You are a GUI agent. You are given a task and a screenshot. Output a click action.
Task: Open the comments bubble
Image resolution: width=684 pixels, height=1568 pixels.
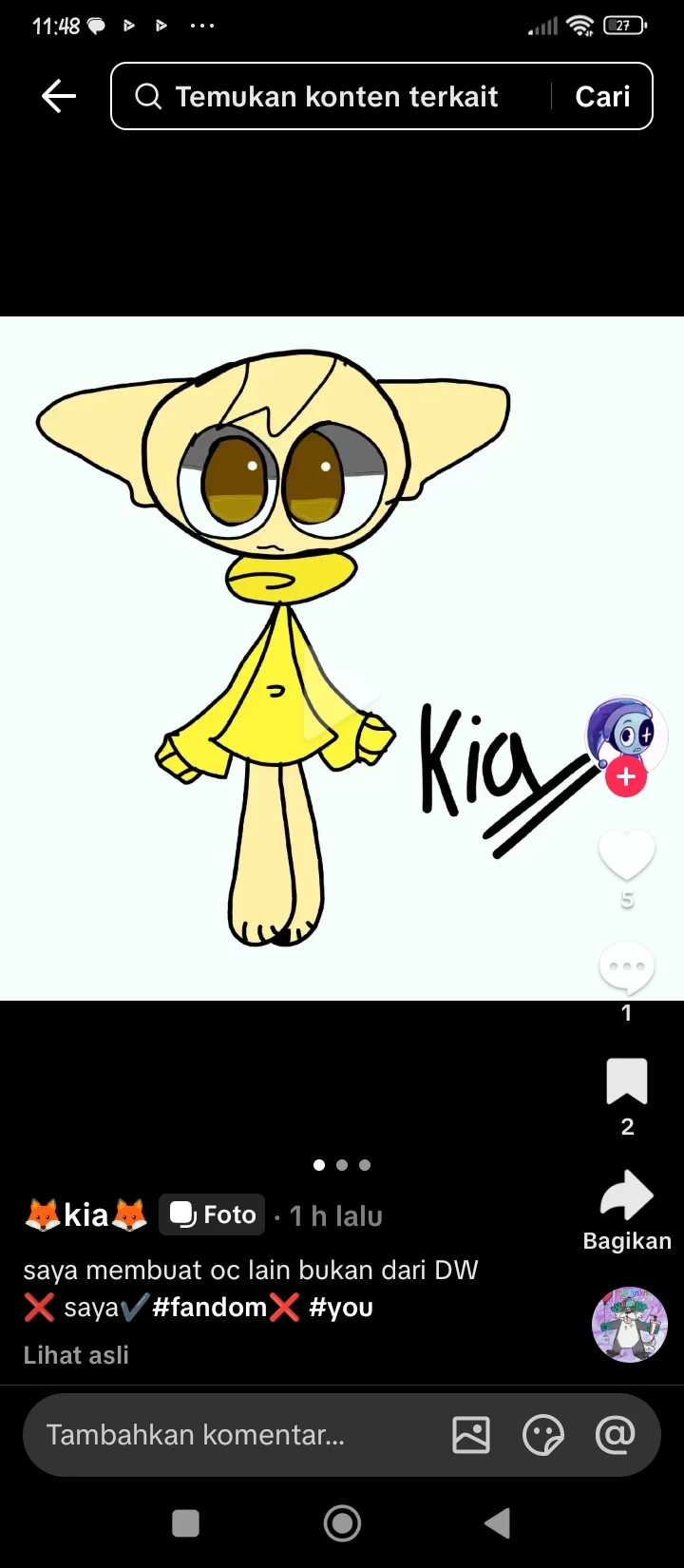coord(627,967)
